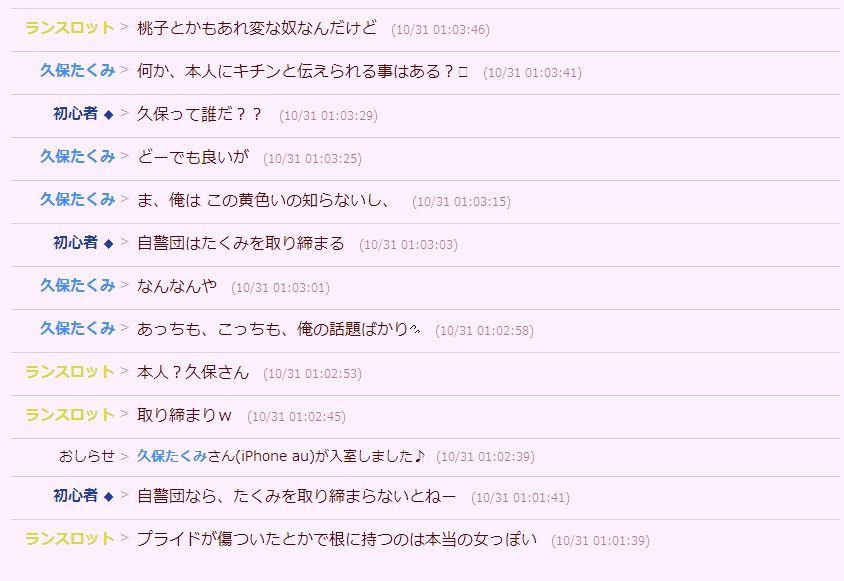
Task: Select 初心者's name next to 久保って誰だ？？
Action: pyautogui.click(x=76, y=114)
